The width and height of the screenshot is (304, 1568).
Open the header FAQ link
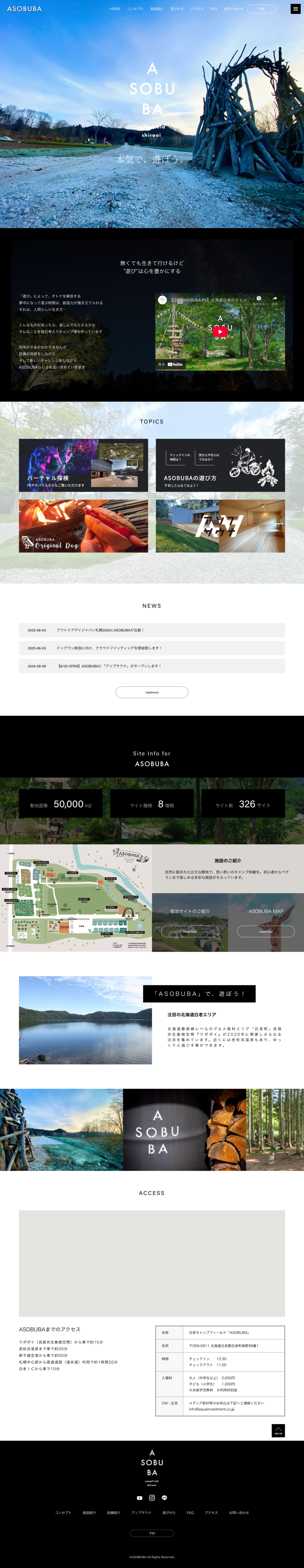click(213, 9)
